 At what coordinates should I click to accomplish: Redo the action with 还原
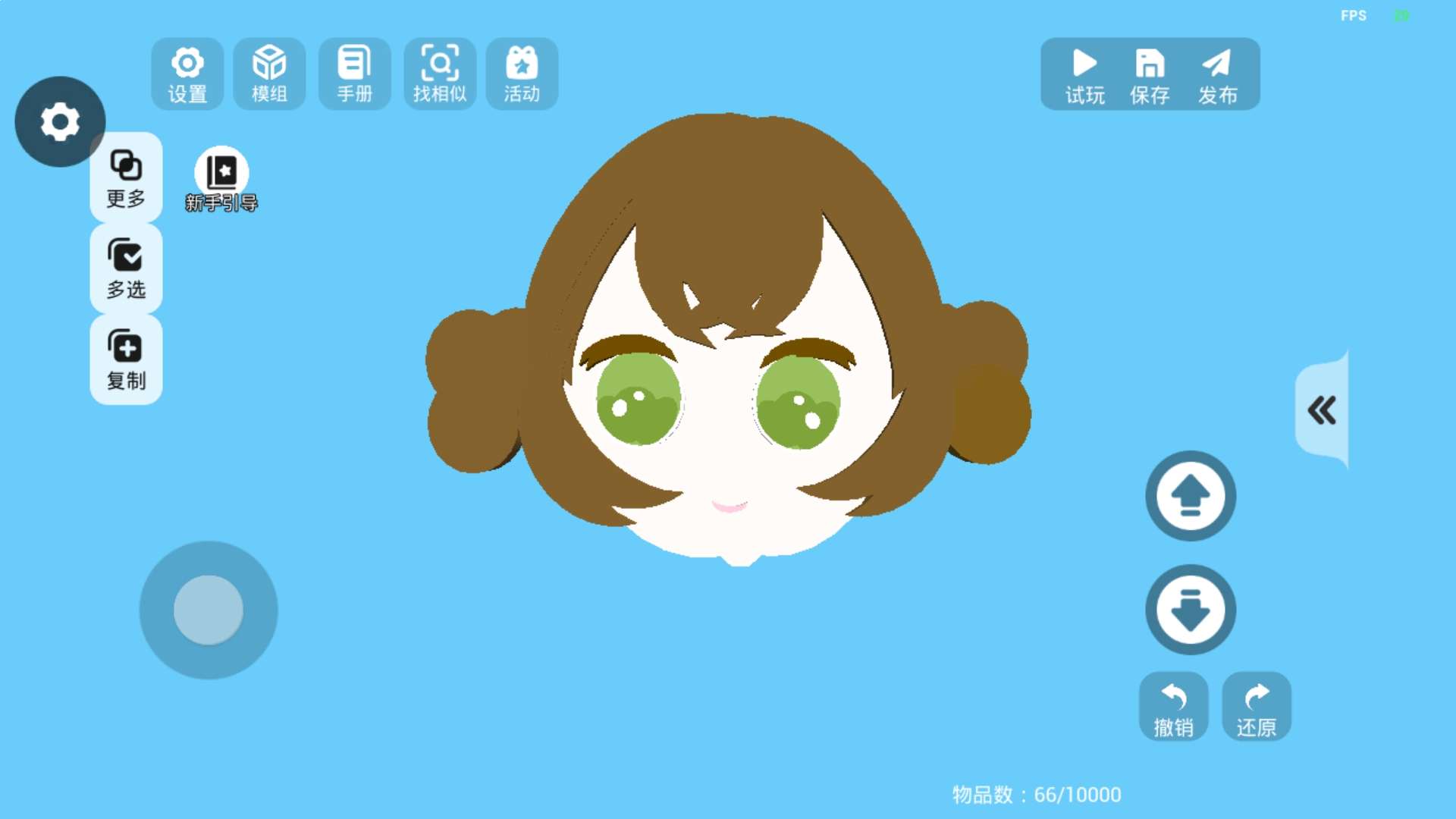1257,707
